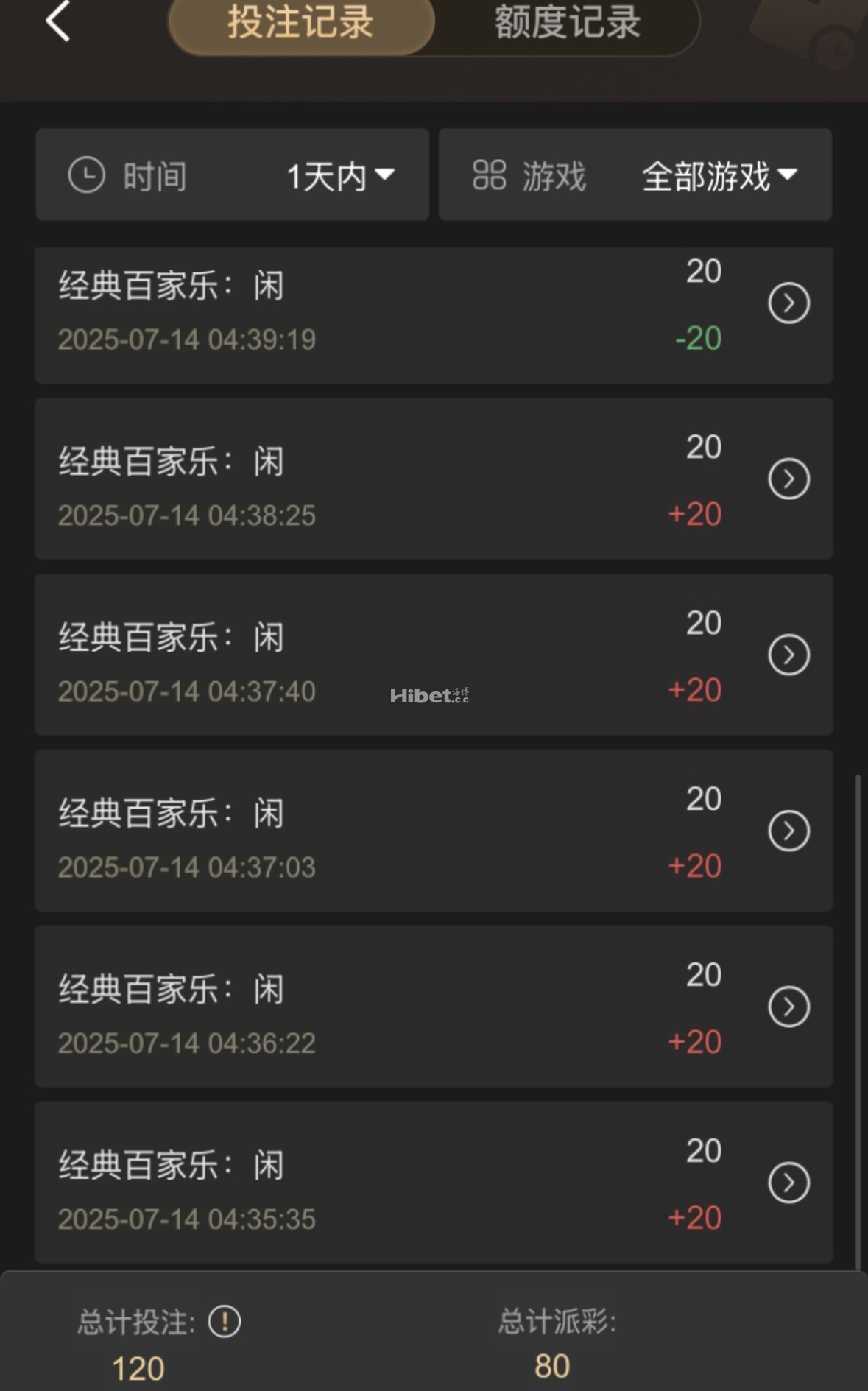Open the 04:36:22 bet record

click(x=788, y=1007)
